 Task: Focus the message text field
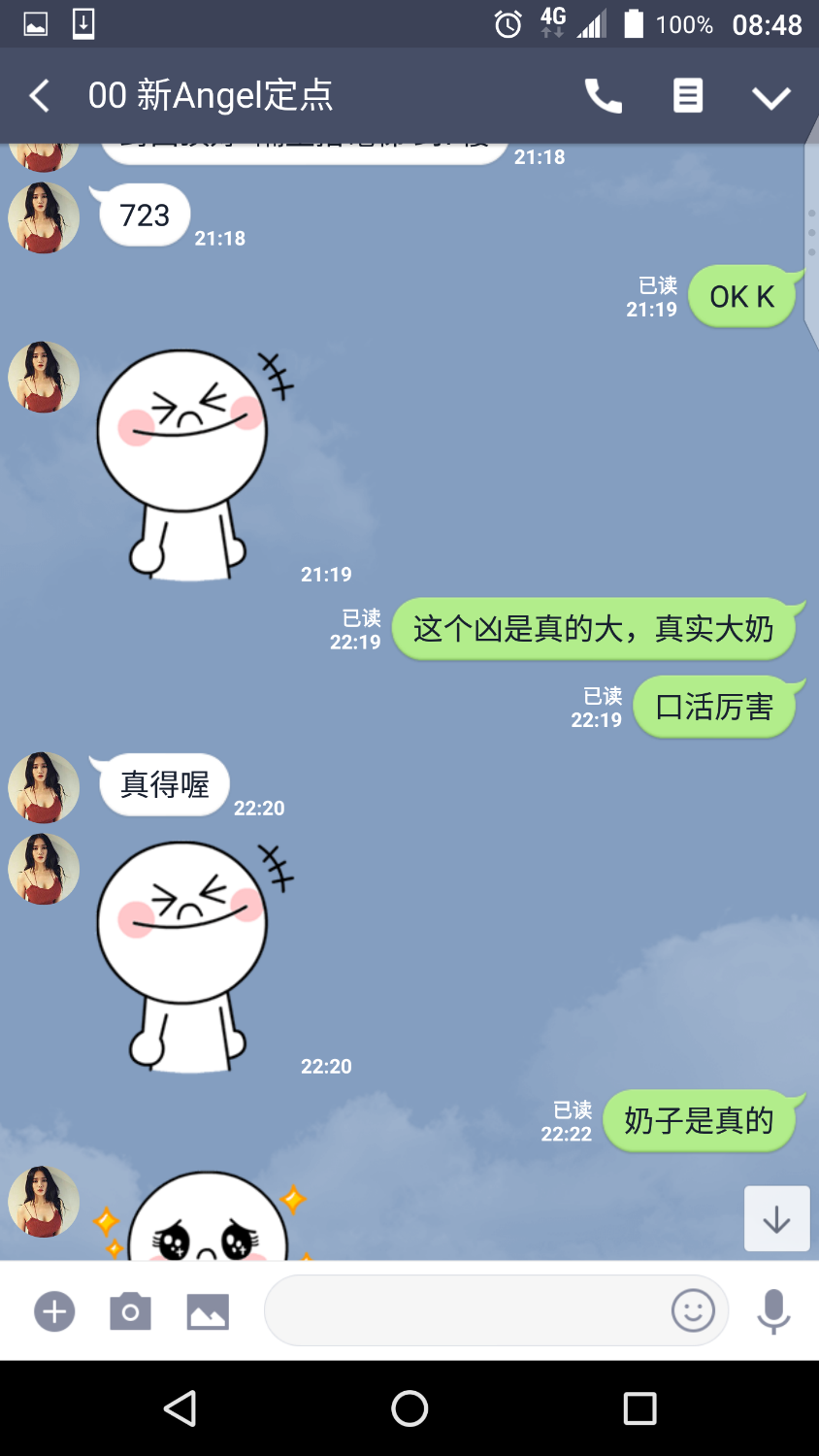tap(466, 1311)
